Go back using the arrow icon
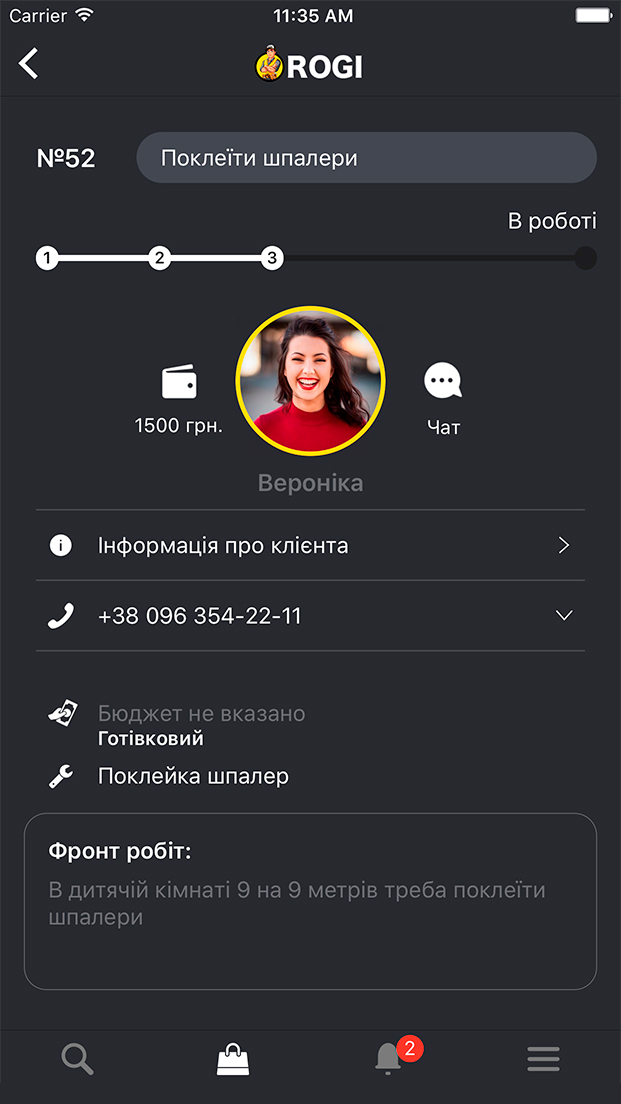This screenshot has width=621, height=1104. point(29,64)
